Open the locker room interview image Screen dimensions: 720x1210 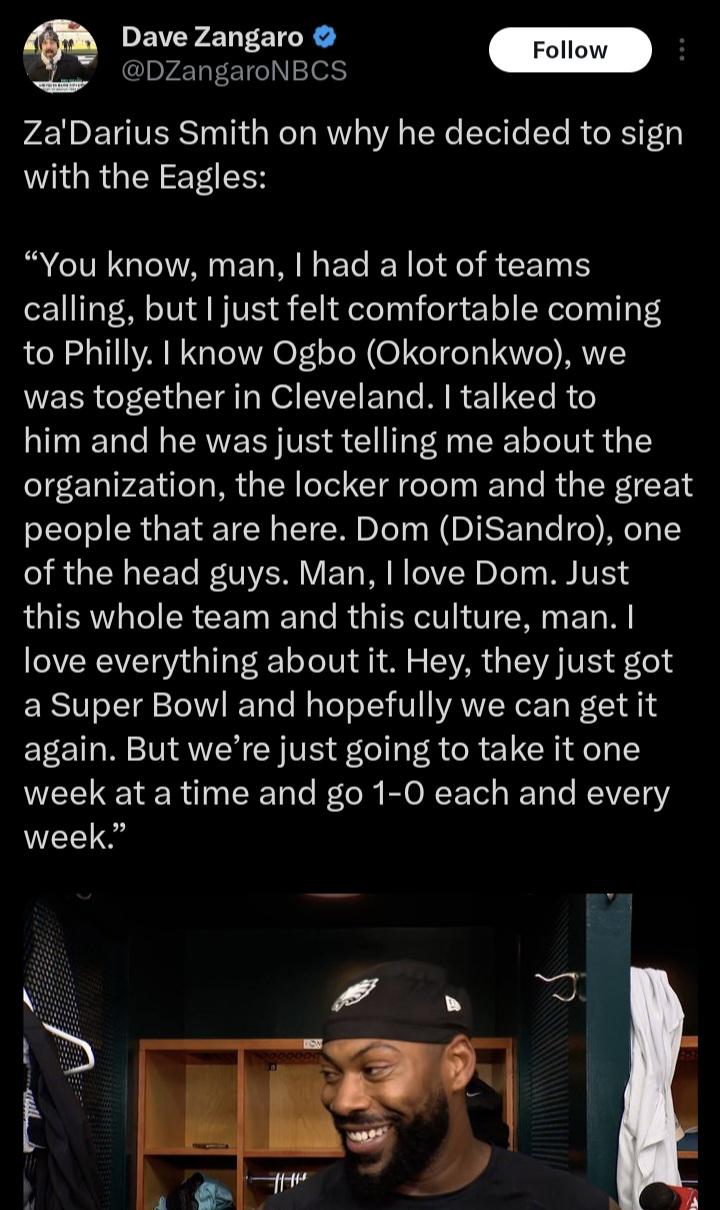pos(360,1051)
